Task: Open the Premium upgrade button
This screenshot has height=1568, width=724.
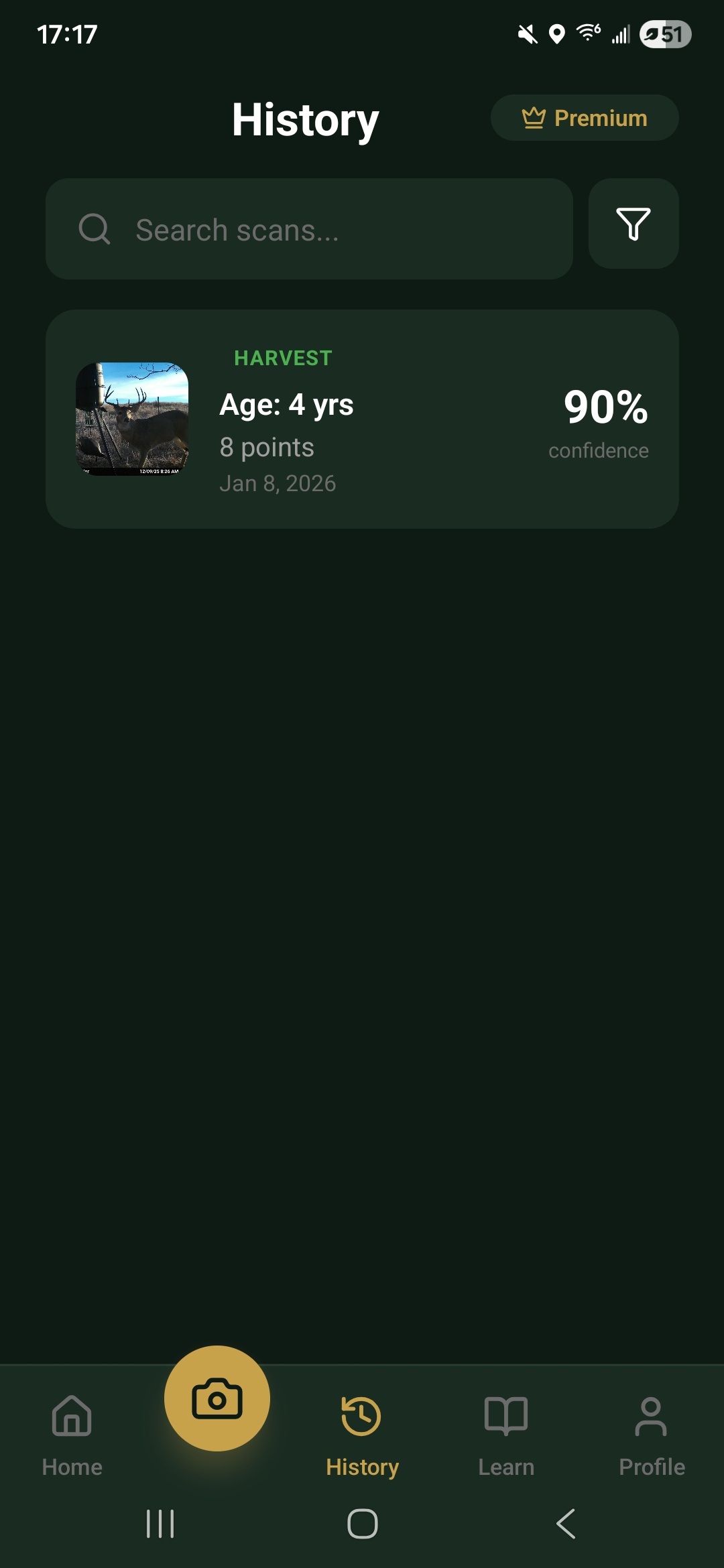Action: pos(584,117)
